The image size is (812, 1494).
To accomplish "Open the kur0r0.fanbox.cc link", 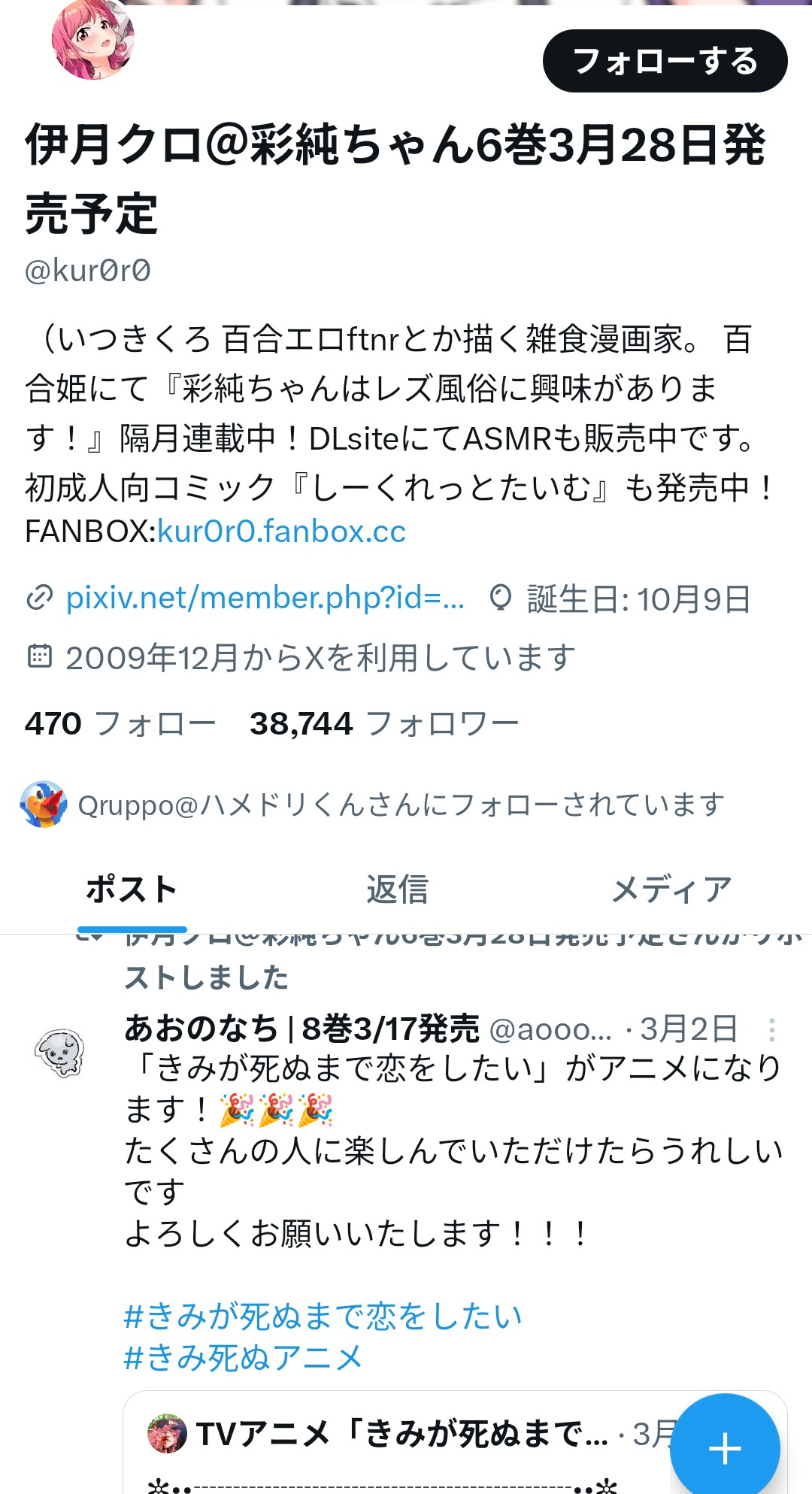I will pyautogui.click(x=281, y=532).
